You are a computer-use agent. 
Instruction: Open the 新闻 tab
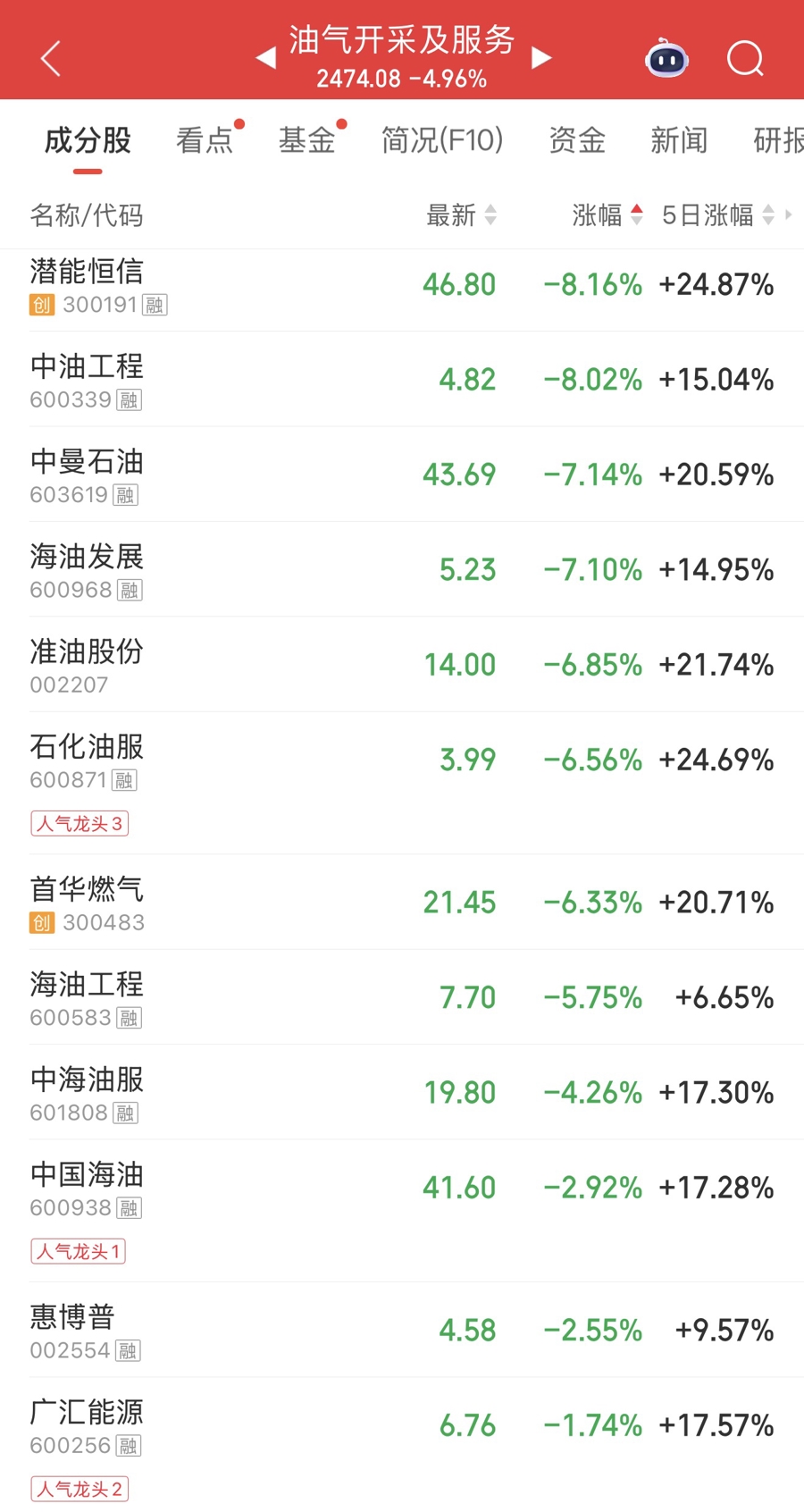pyautogui.click(x=679, y=140)
